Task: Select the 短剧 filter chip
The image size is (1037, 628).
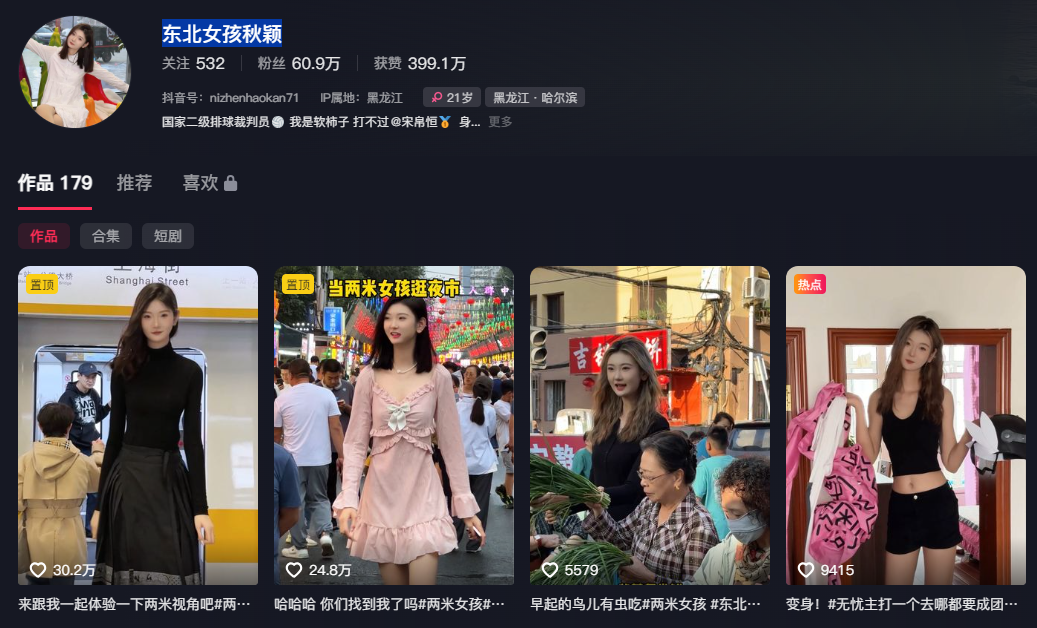Action: pyautogui.click(x=168, y=236)
